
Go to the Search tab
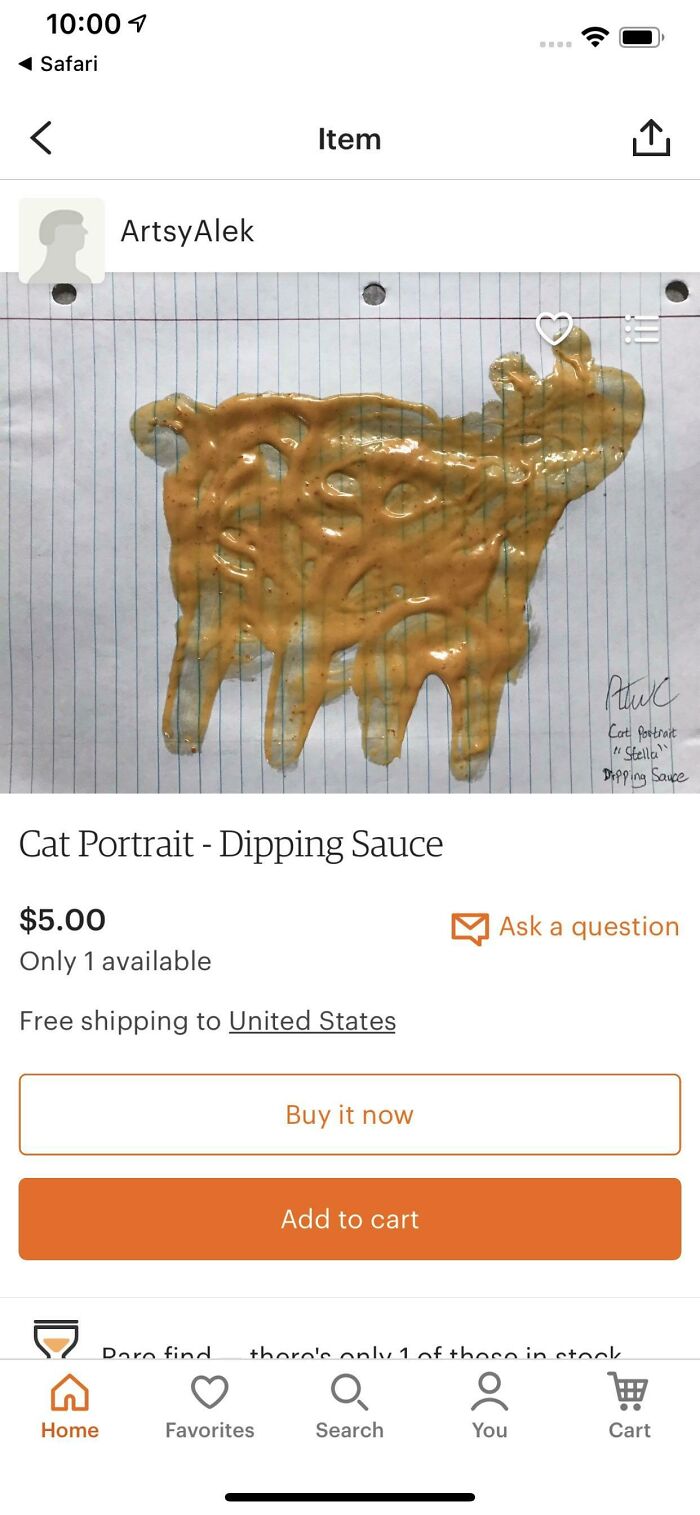349,1406
